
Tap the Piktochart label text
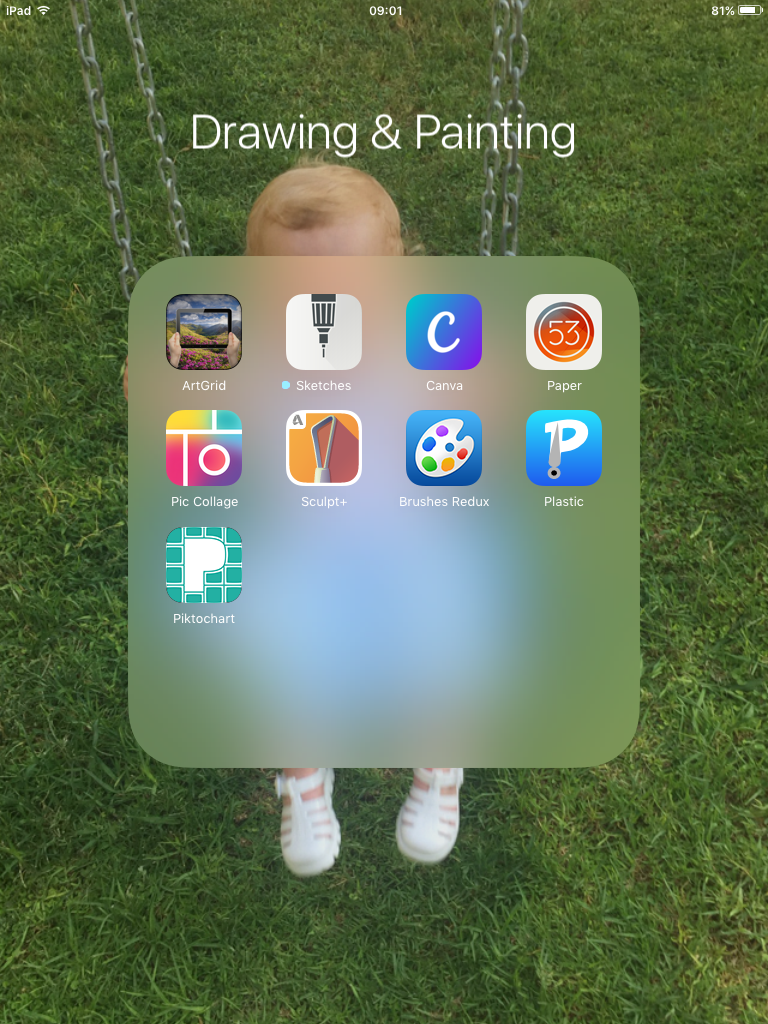coord(204,617)
